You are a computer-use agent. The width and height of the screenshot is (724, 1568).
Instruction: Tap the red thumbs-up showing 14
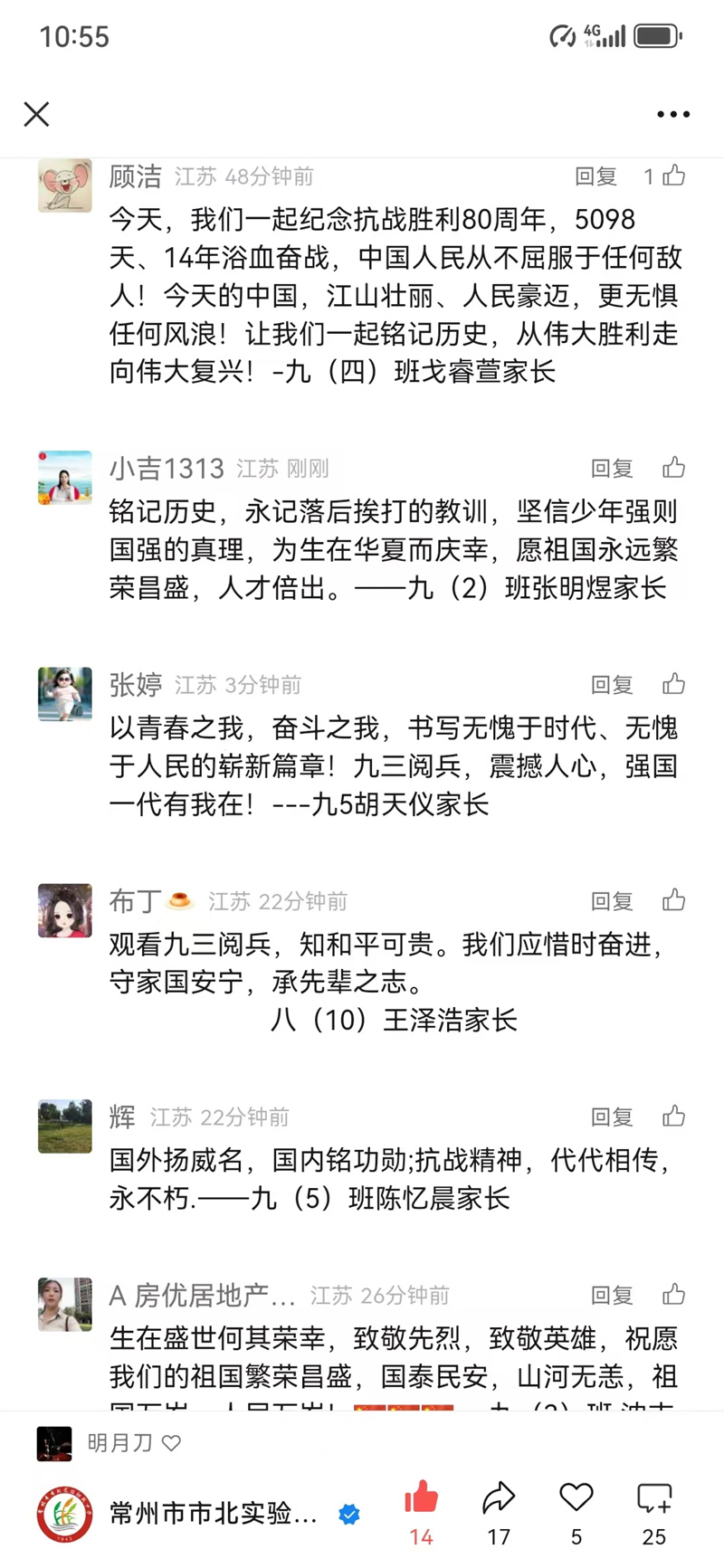(421, 1500)
